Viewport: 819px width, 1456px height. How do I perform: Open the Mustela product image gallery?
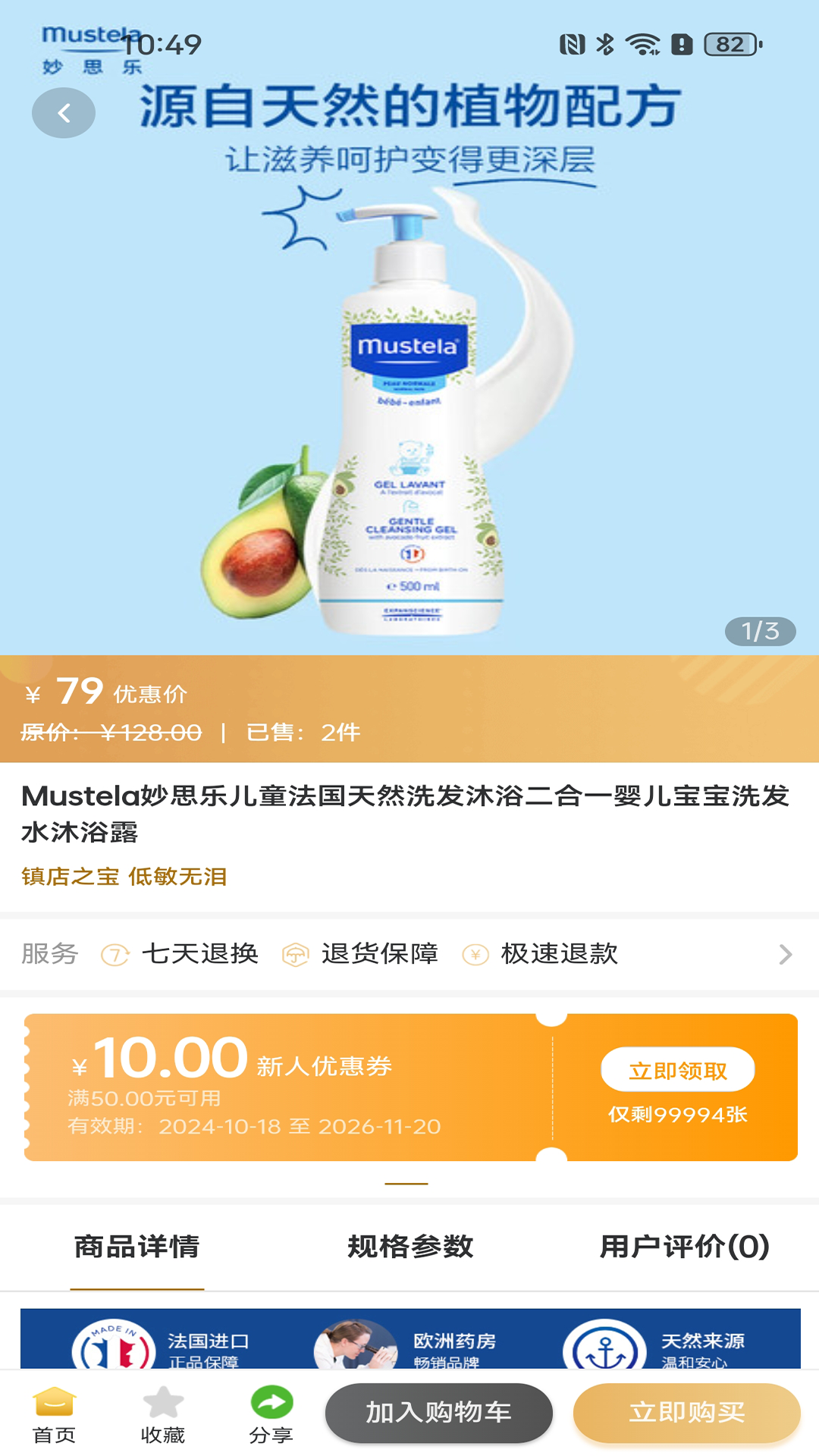point(409,409)
